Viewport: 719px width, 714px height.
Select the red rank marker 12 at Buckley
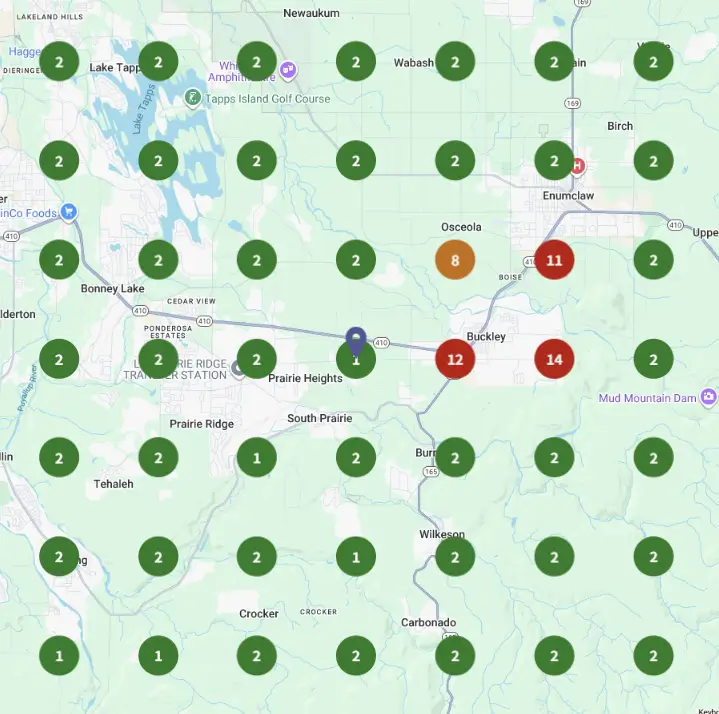455,359
